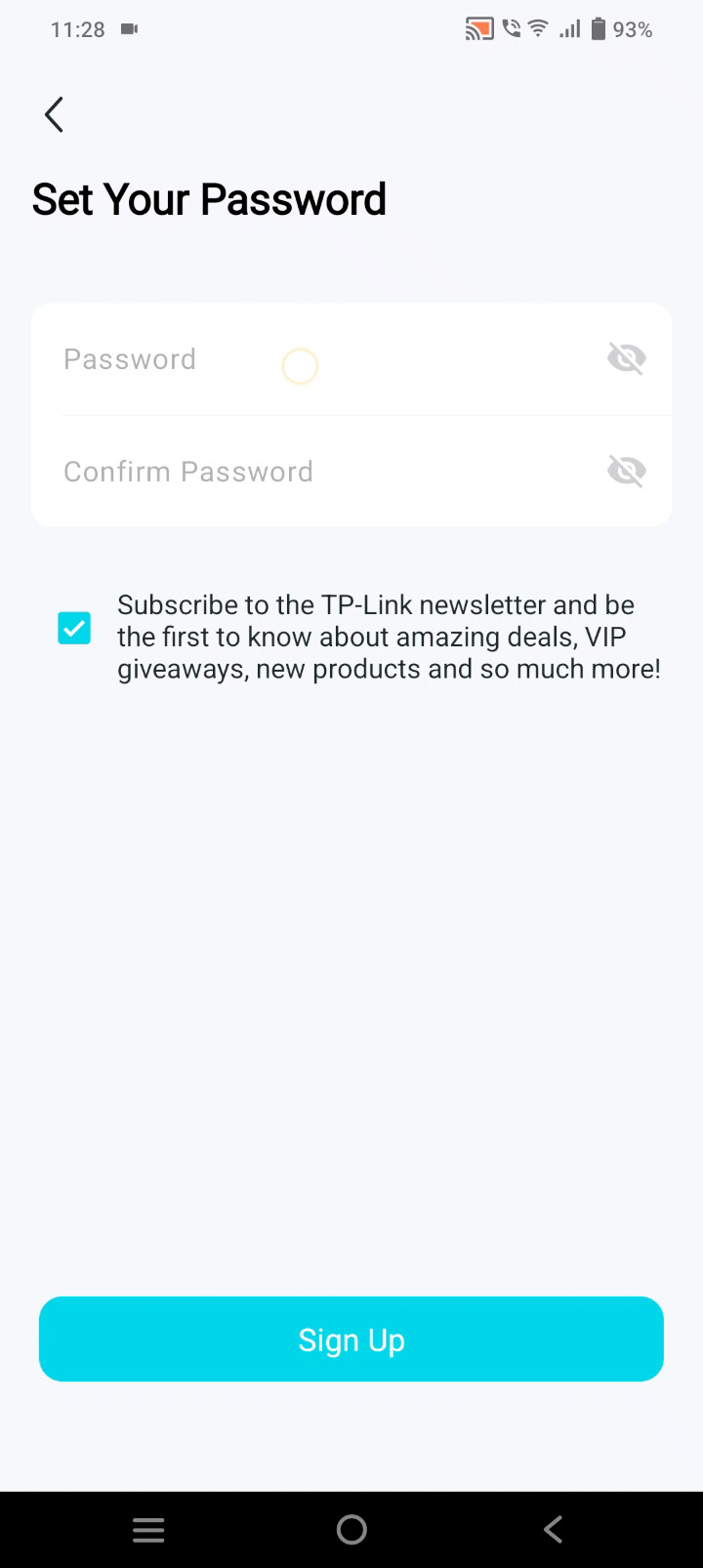The width and height of the screenshot is (703, 1568).
Task: Go back using the top arrow
Action: pos(54,115)
